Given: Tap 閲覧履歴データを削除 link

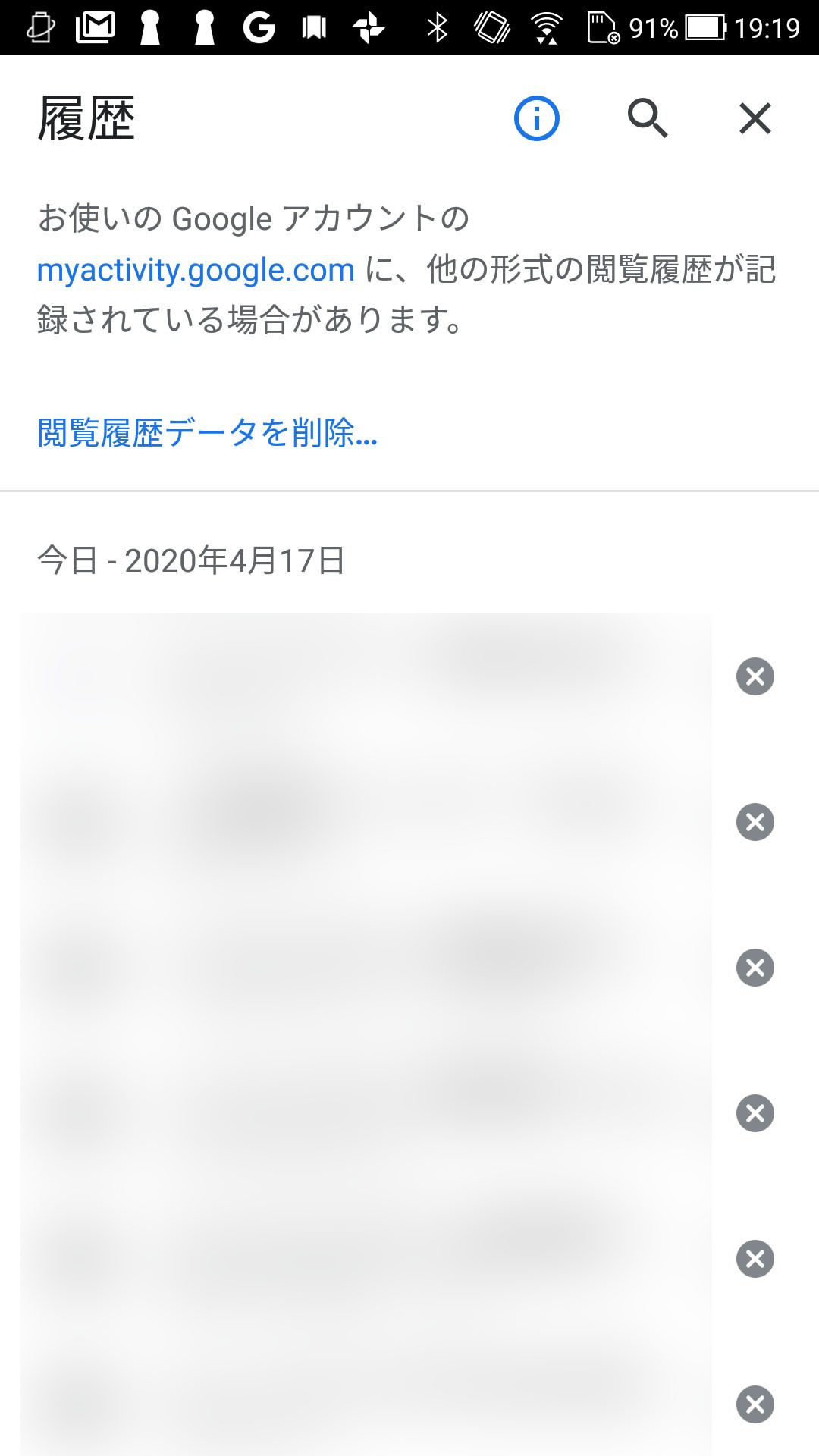Looking at the screenshot, I should [x=207, y=434].
